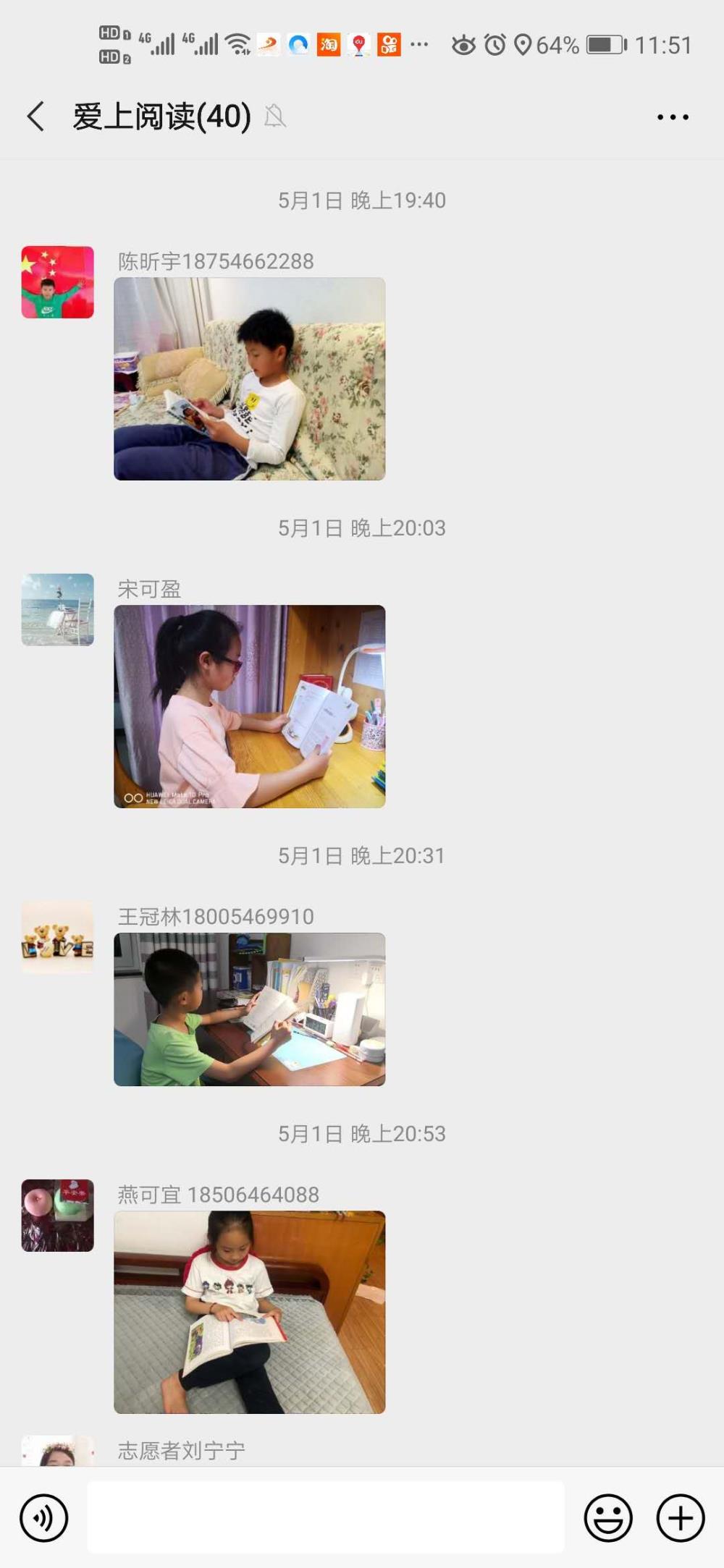The width and height of the screenshot is (724, 1568).
Task: Open the emoji sticker panel
Action: (x=608, y=1517)
